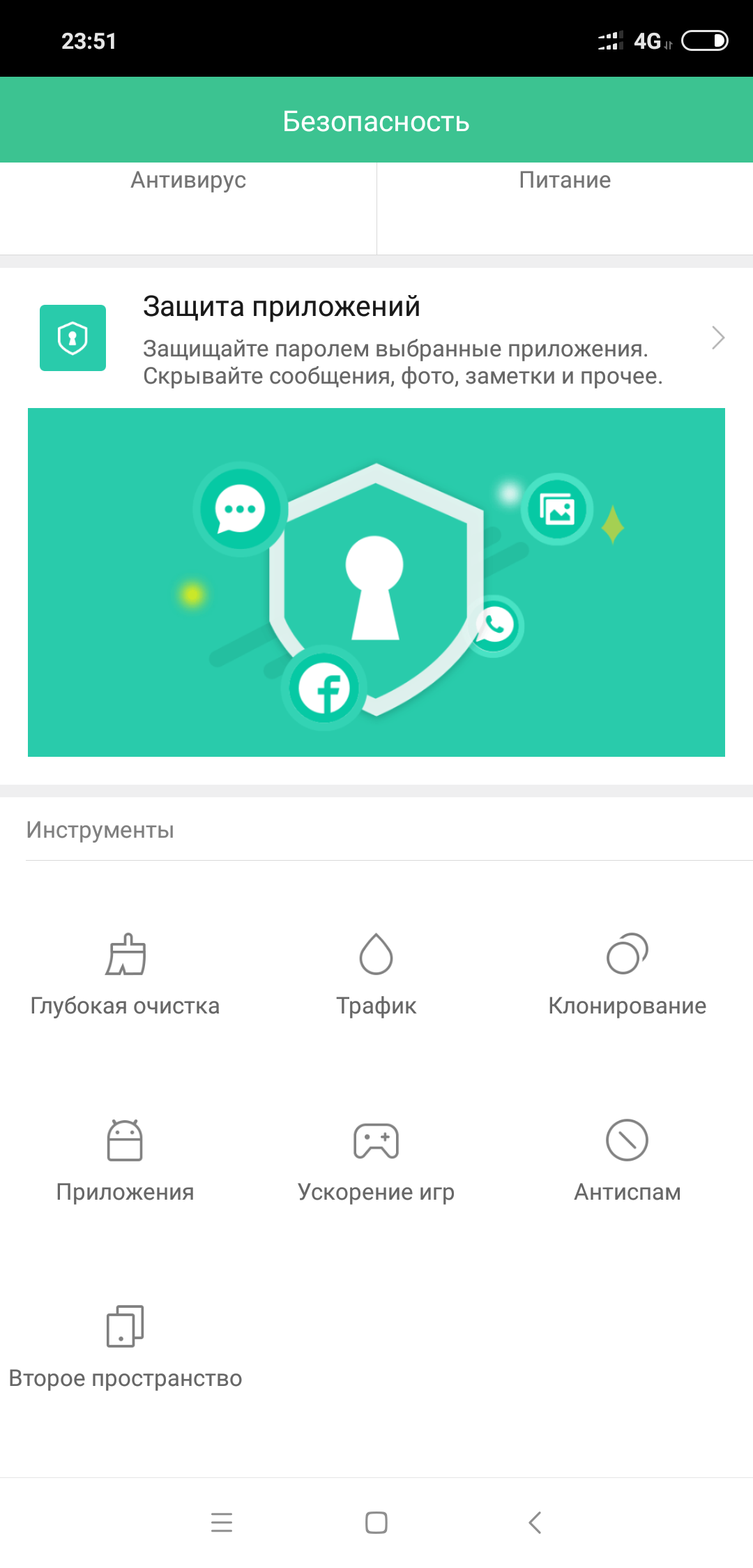Viewport: 753px width, 1568px height.
Task: Open the Приложения manager
Action: (125, 1159)
